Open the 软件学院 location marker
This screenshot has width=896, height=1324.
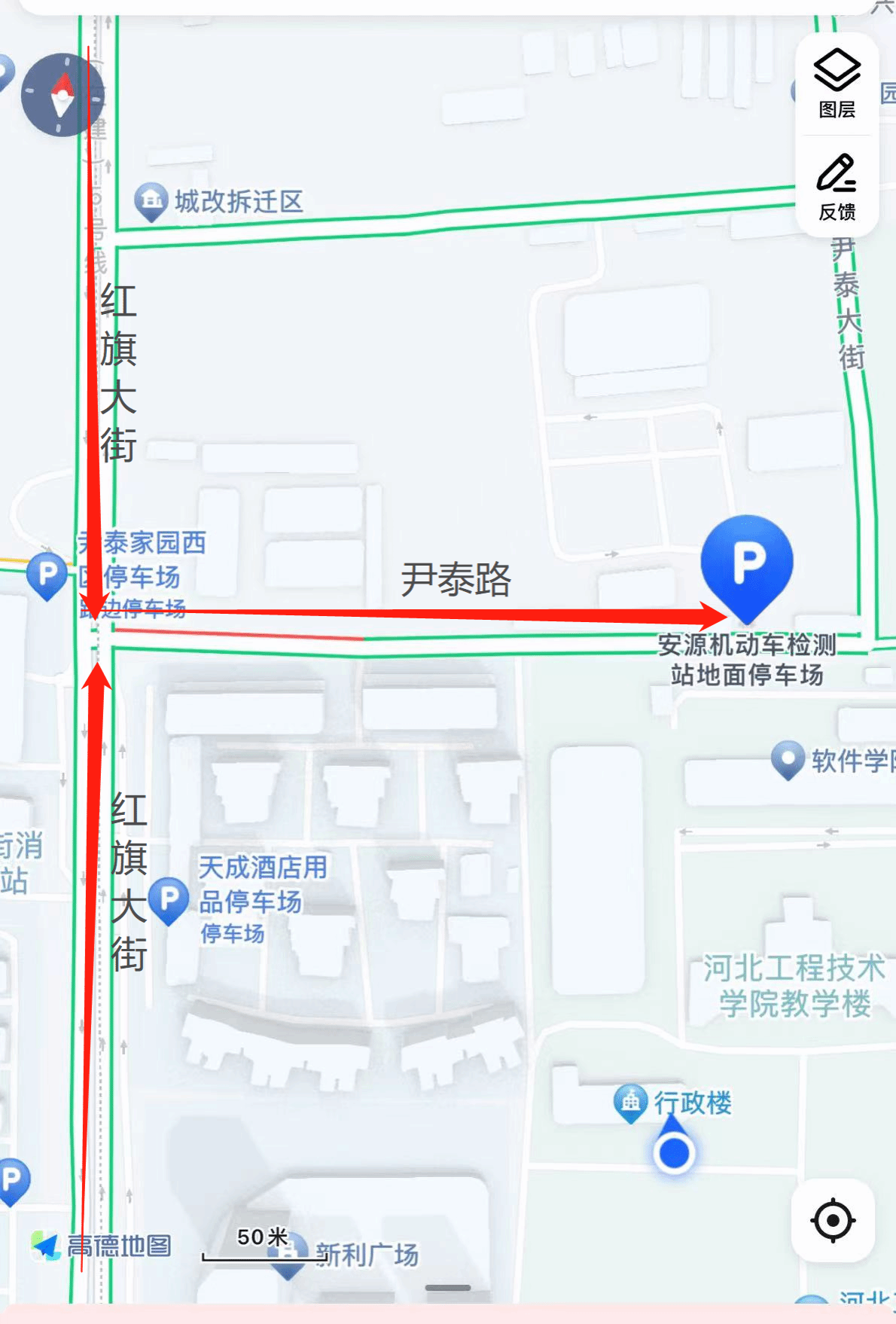(788, 759)
